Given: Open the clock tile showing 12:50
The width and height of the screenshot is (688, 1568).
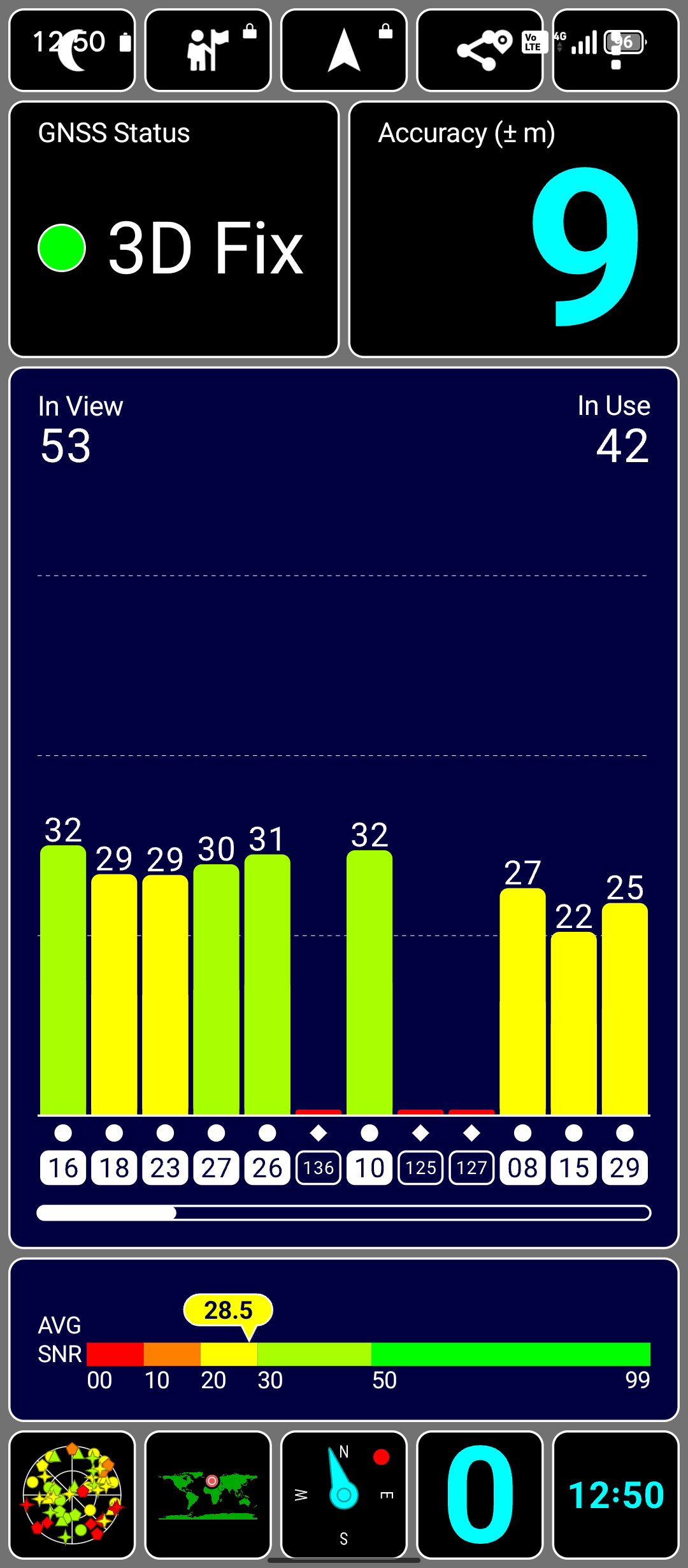Looking at the screenshot, I should pos(615,1495).
